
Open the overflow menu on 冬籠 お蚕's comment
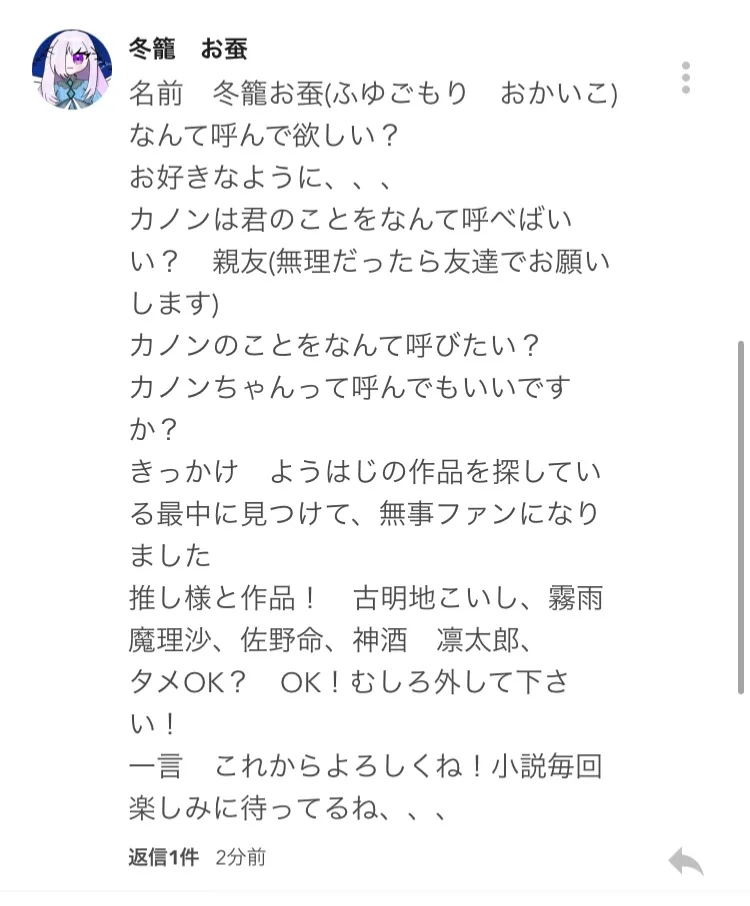click(685, 77)
